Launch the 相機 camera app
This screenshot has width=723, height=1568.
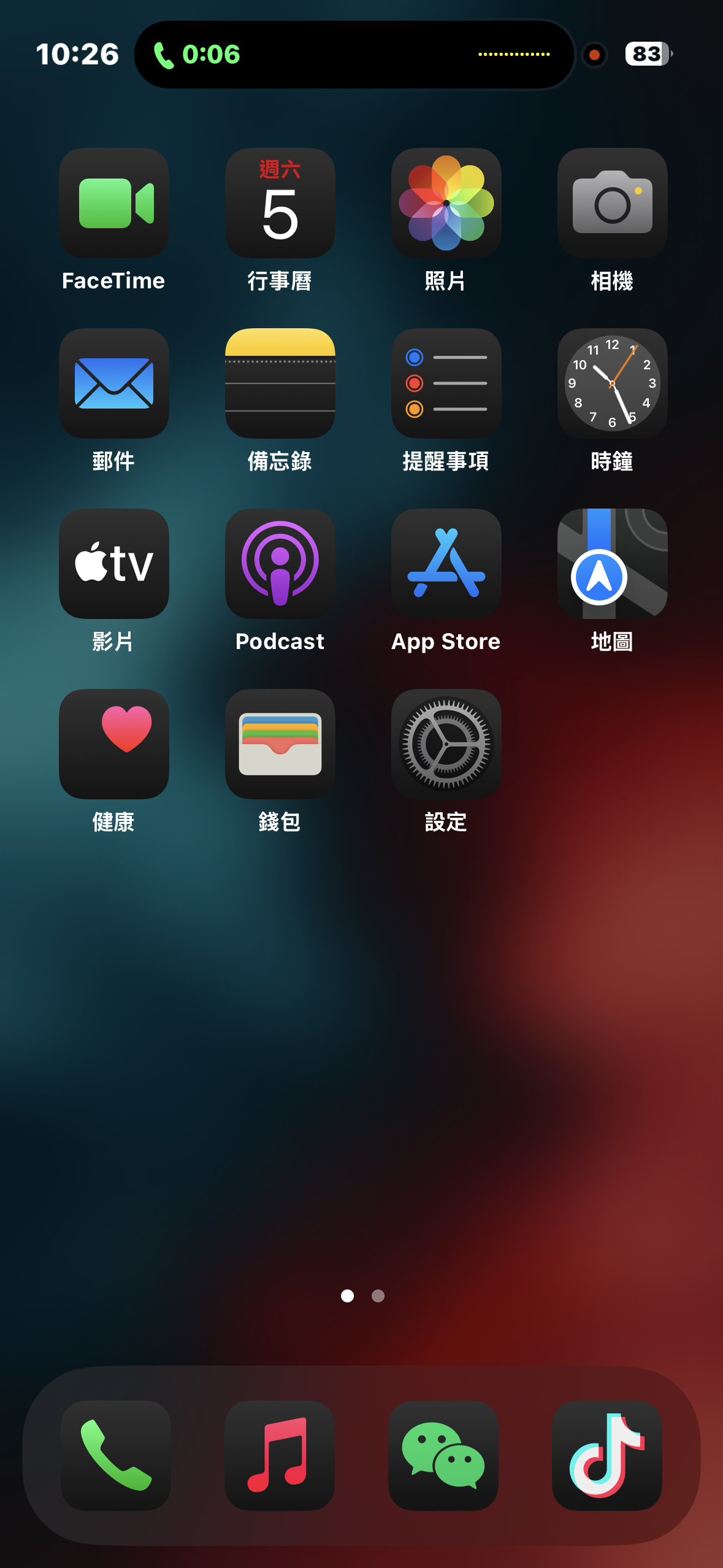click(x=612, y=203)
